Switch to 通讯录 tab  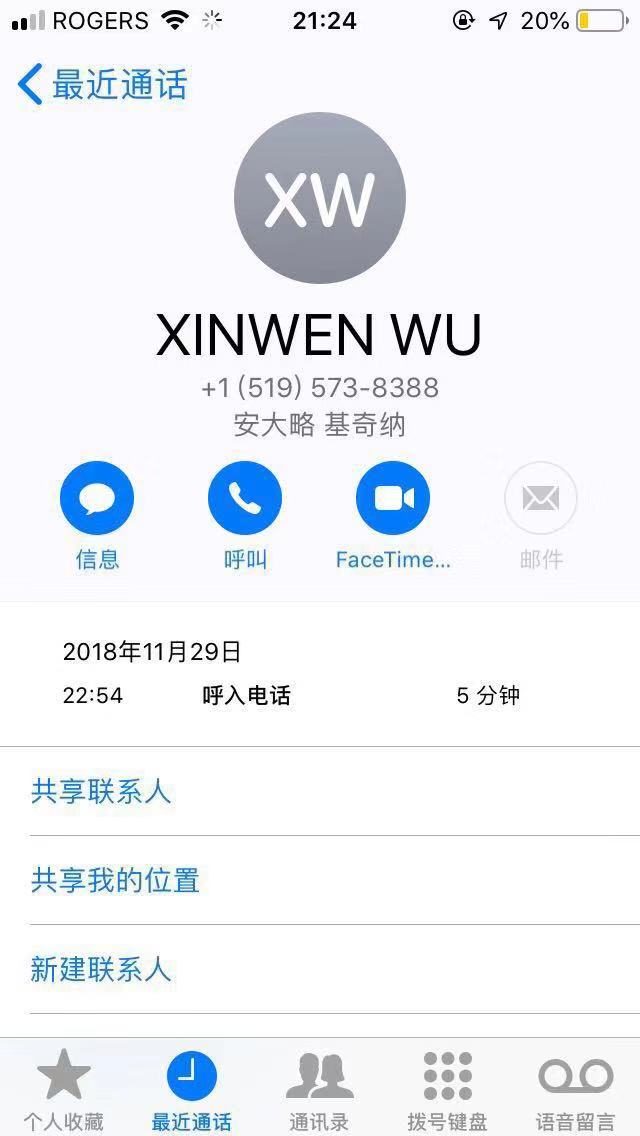(x=319, y=1088)
